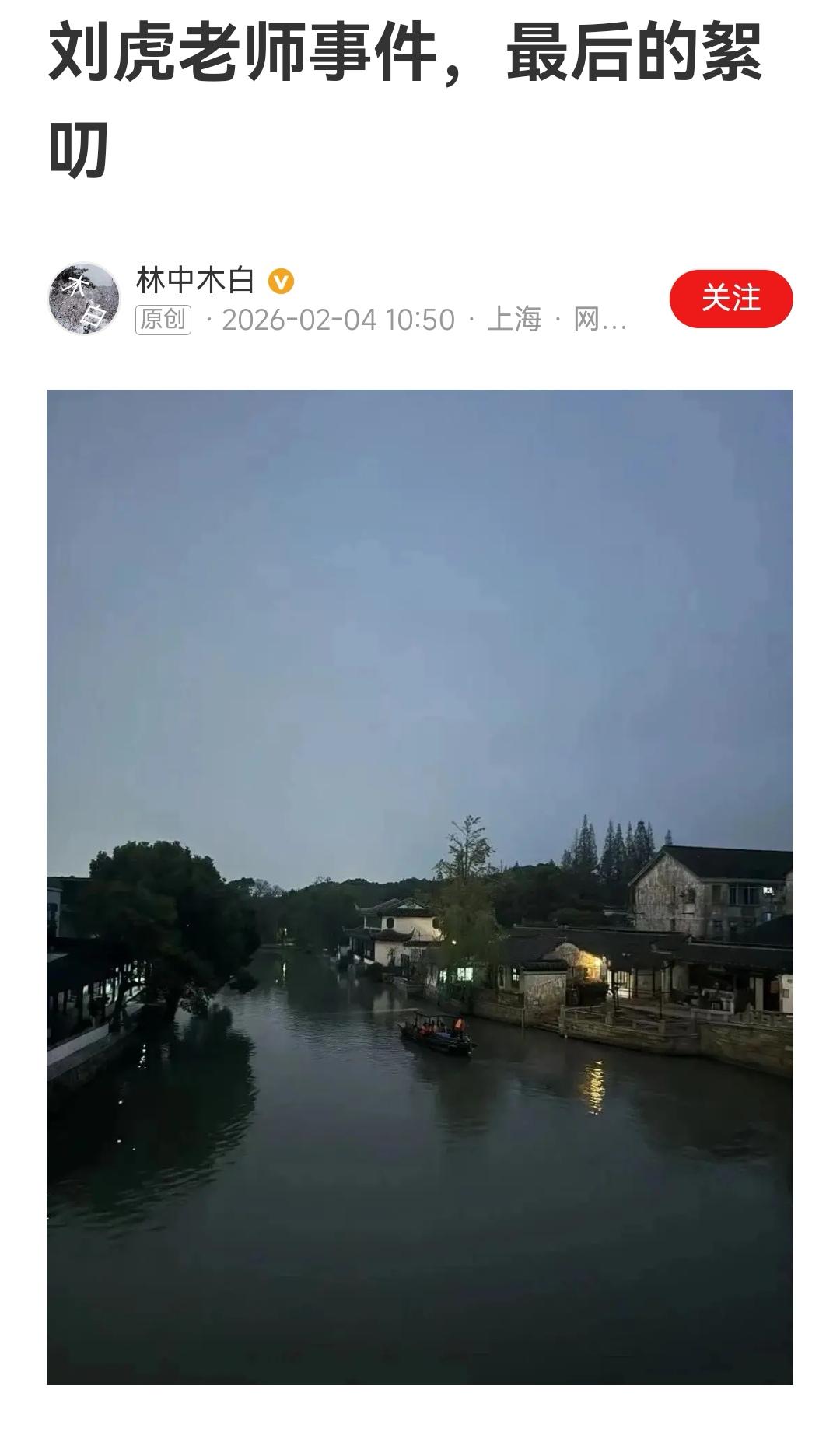
Task: Open the location page for 上海
Action: (x=513, y=319)
